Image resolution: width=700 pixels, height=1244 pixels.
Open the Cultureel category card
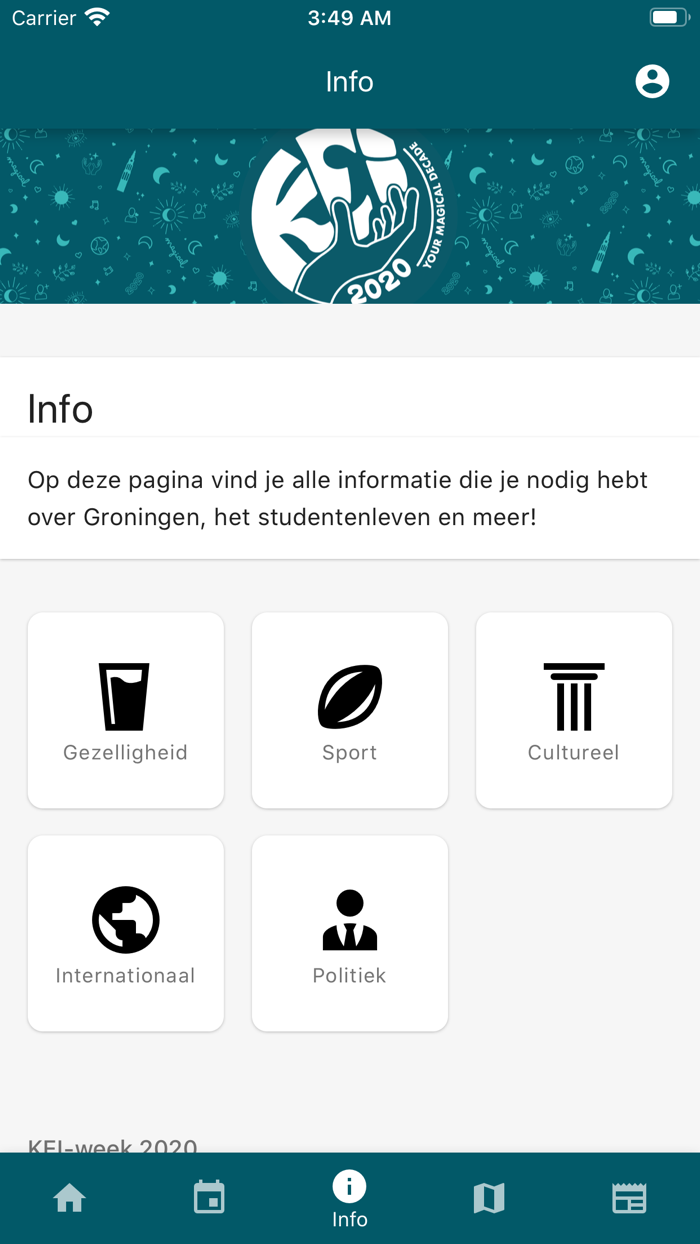(574, 710)
